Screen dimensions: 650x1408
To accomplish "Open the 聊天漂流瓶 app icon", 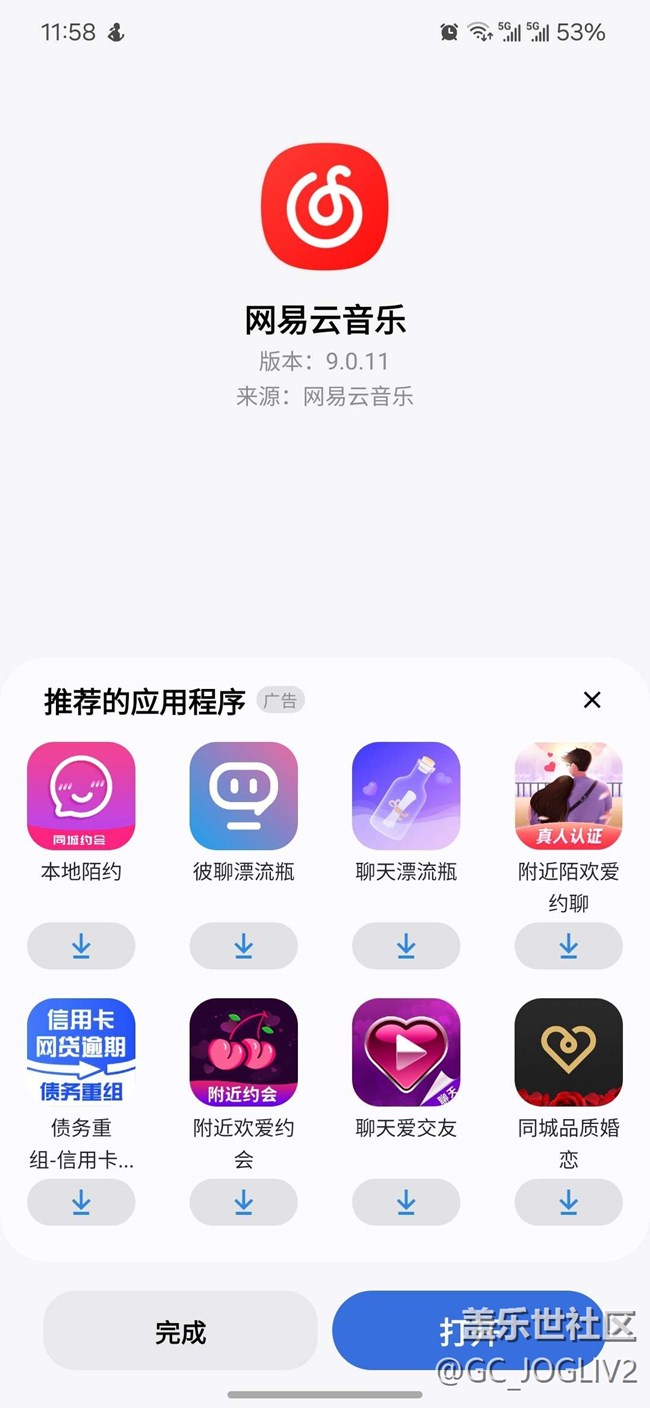I will coord(406,796).
